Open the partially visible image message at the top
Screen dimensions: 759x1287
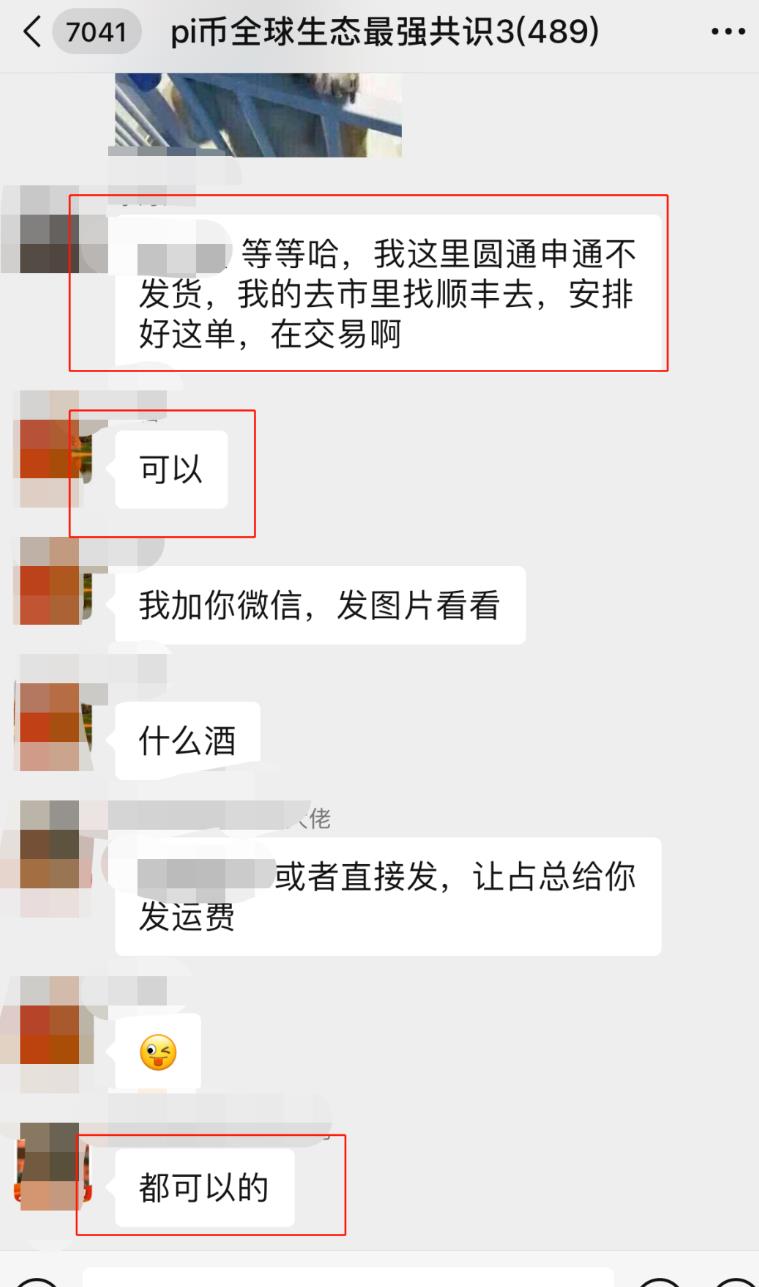258,114
